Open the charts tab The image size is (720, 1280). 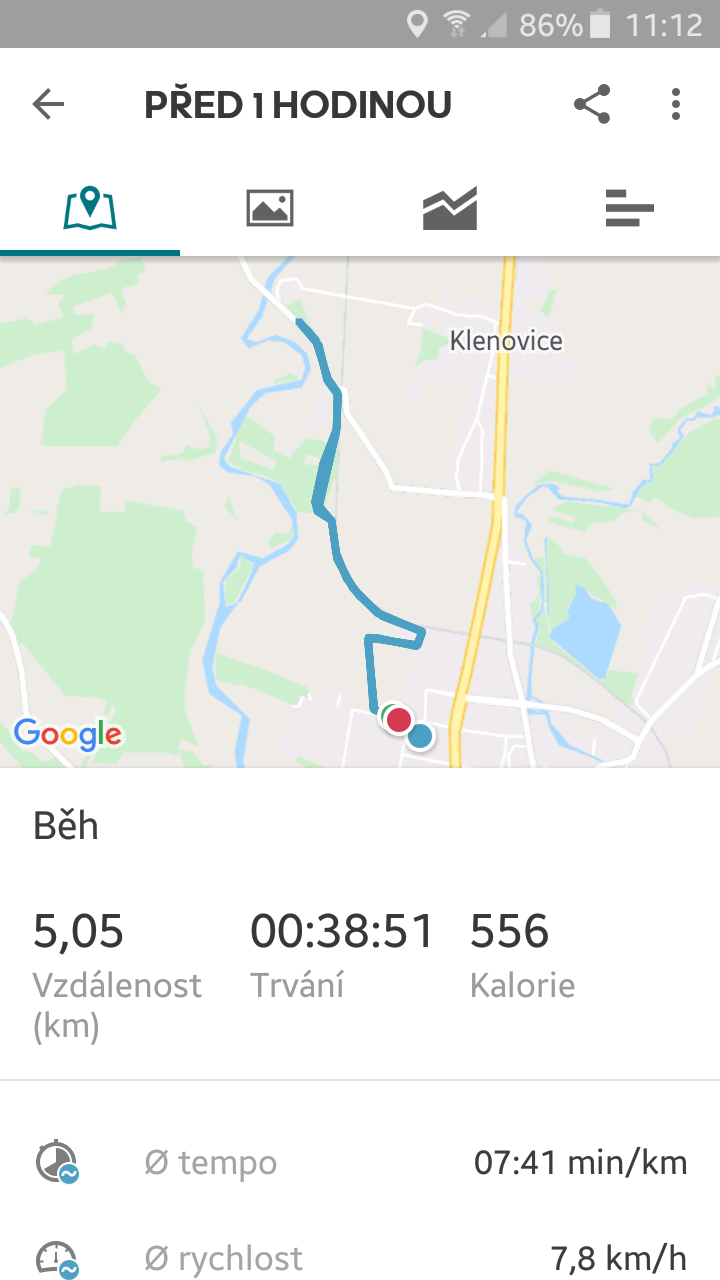(450, 208)
